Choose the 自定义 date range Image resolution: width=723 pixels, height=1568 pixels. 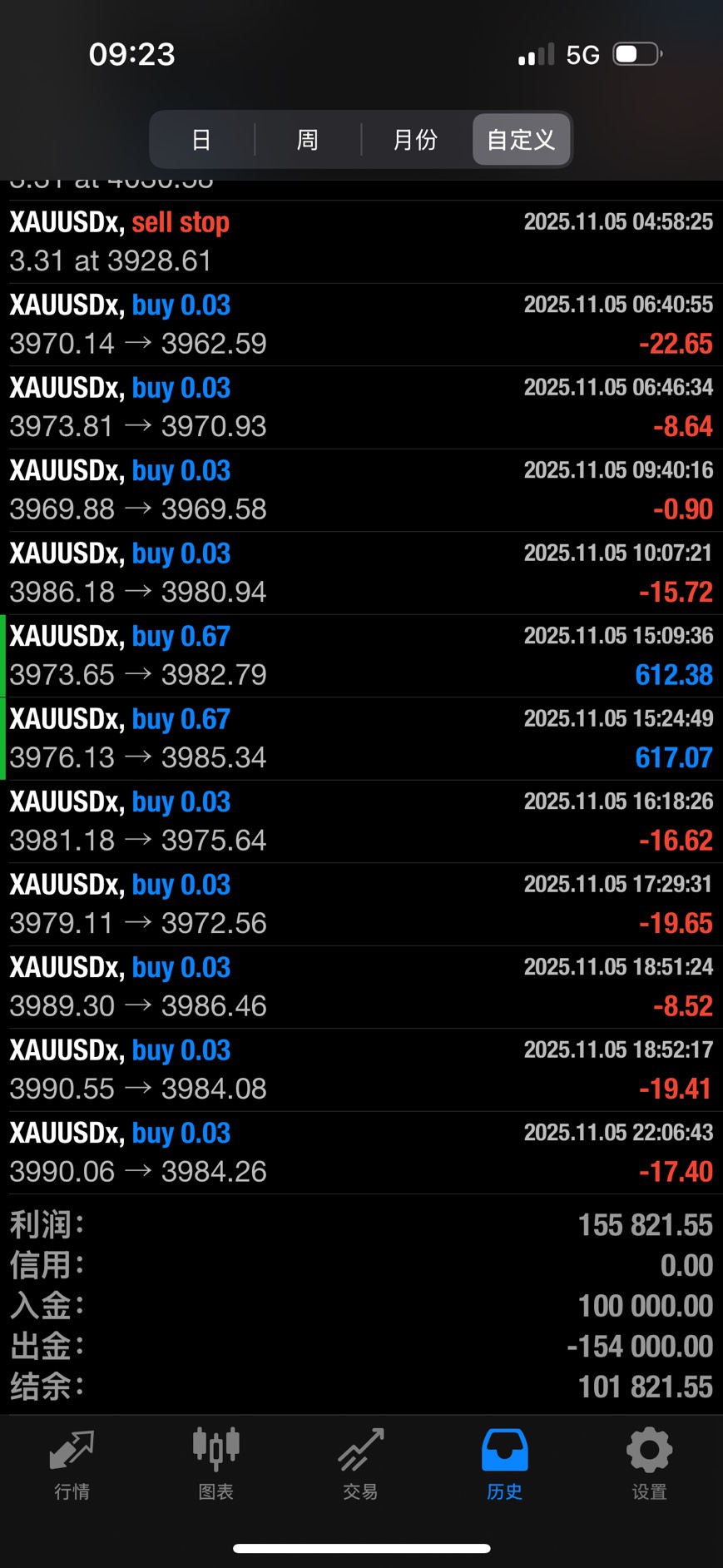tap(521, 140)
